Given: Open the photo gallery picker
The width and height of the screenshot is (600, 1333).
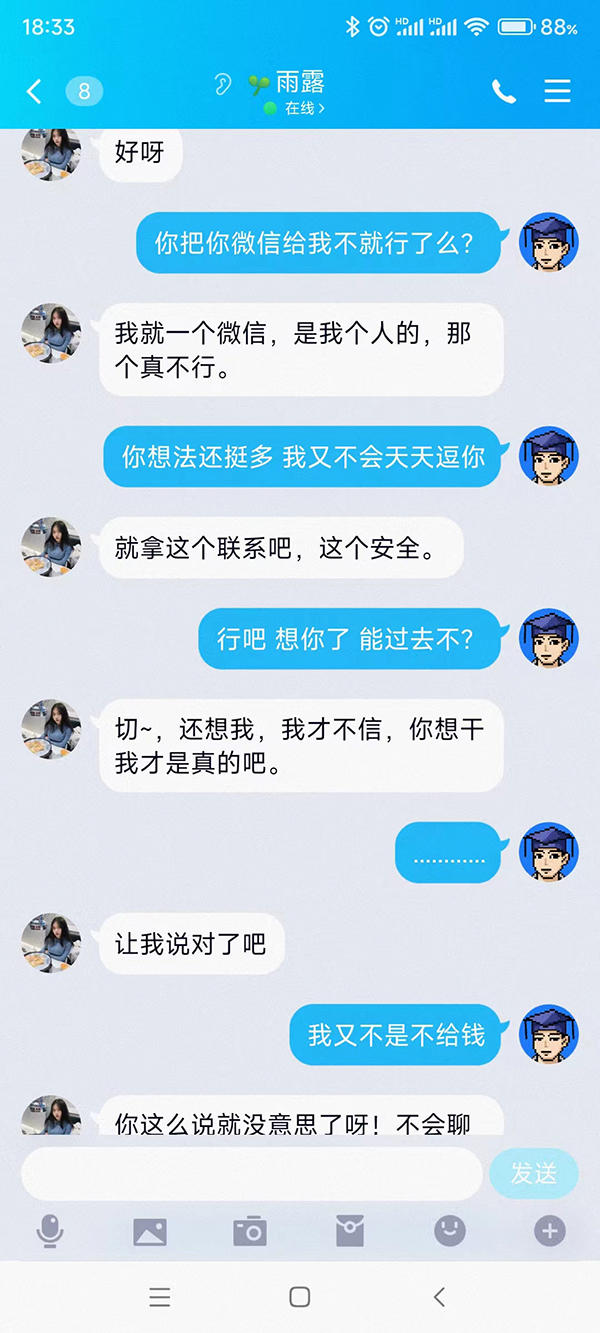Looking at the screenshot, I should (150, 1232).
